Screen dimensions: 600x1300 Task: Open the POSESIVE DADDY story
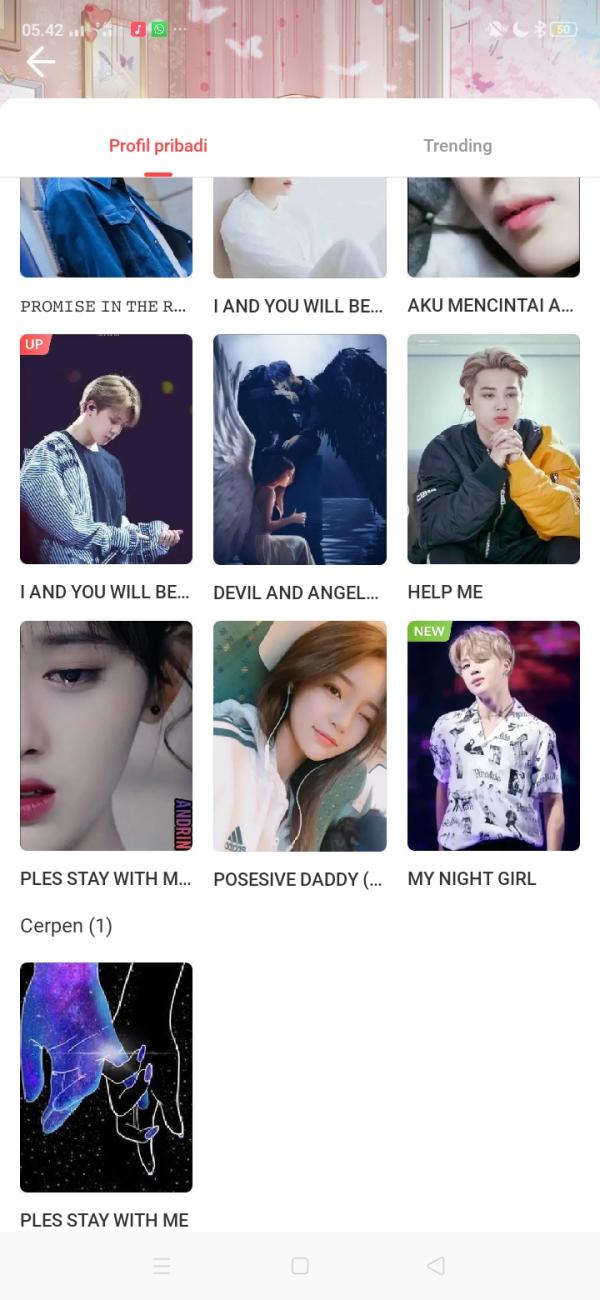[x=299, y=736]
